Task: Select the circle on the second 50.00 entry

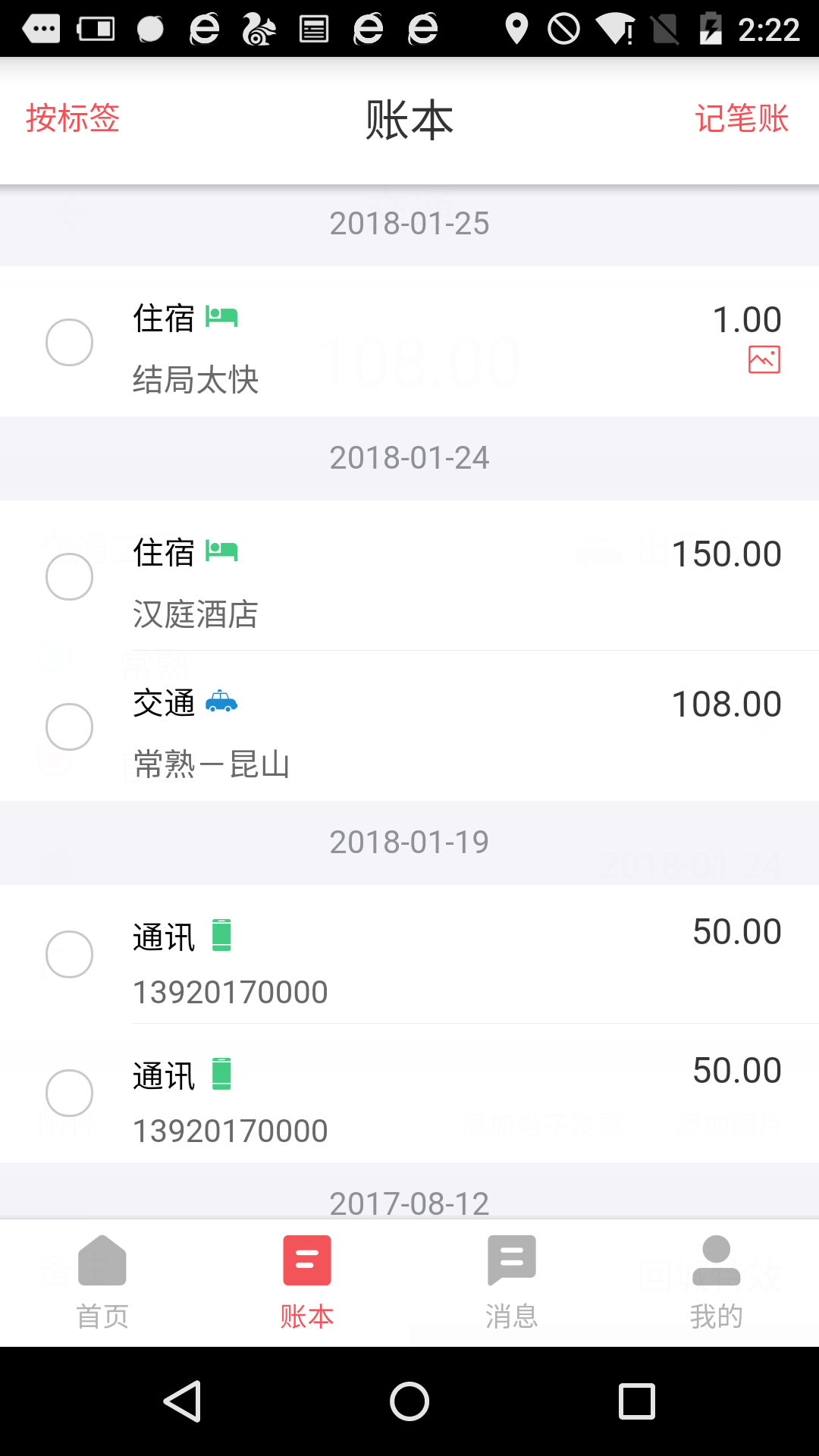Action: point(69,1093)
